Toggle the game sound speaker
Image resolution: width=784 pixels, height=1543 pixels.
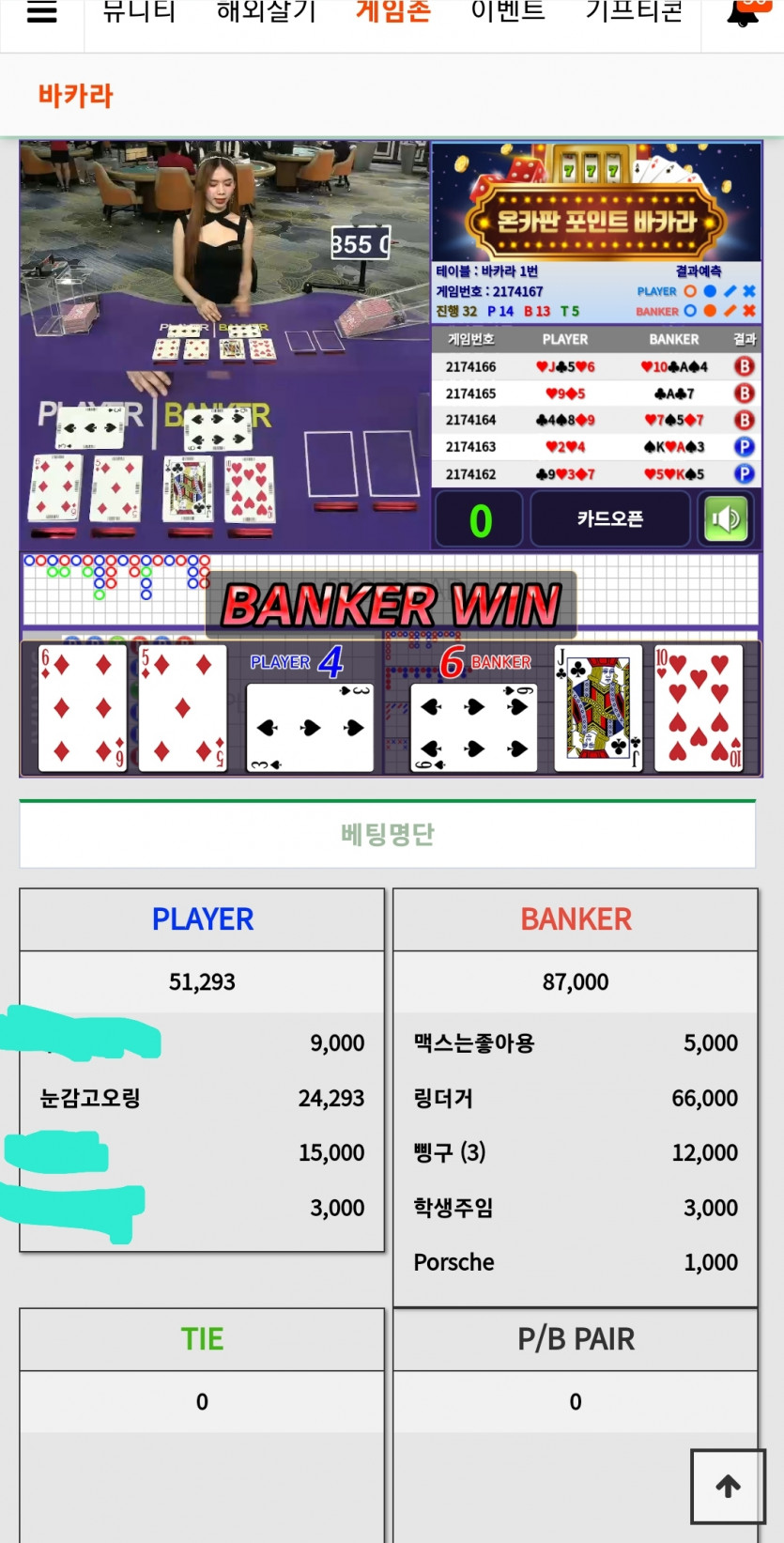point(726,519)
